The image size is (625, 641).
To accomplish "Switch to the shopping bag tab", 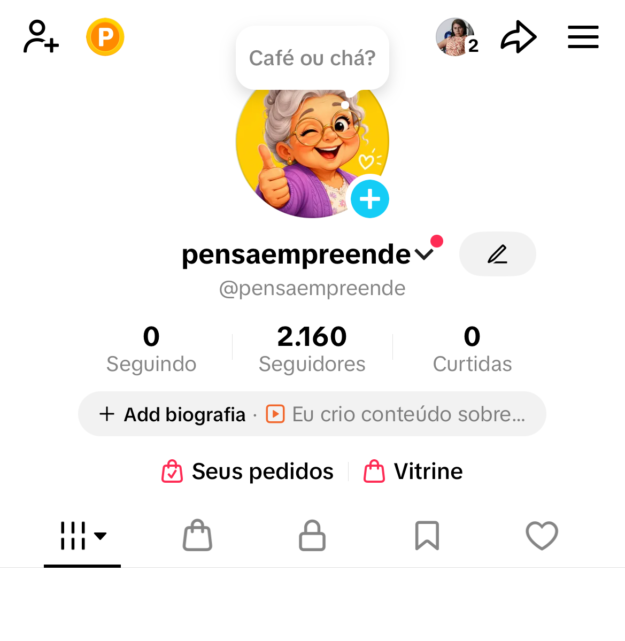I will 197,537.
